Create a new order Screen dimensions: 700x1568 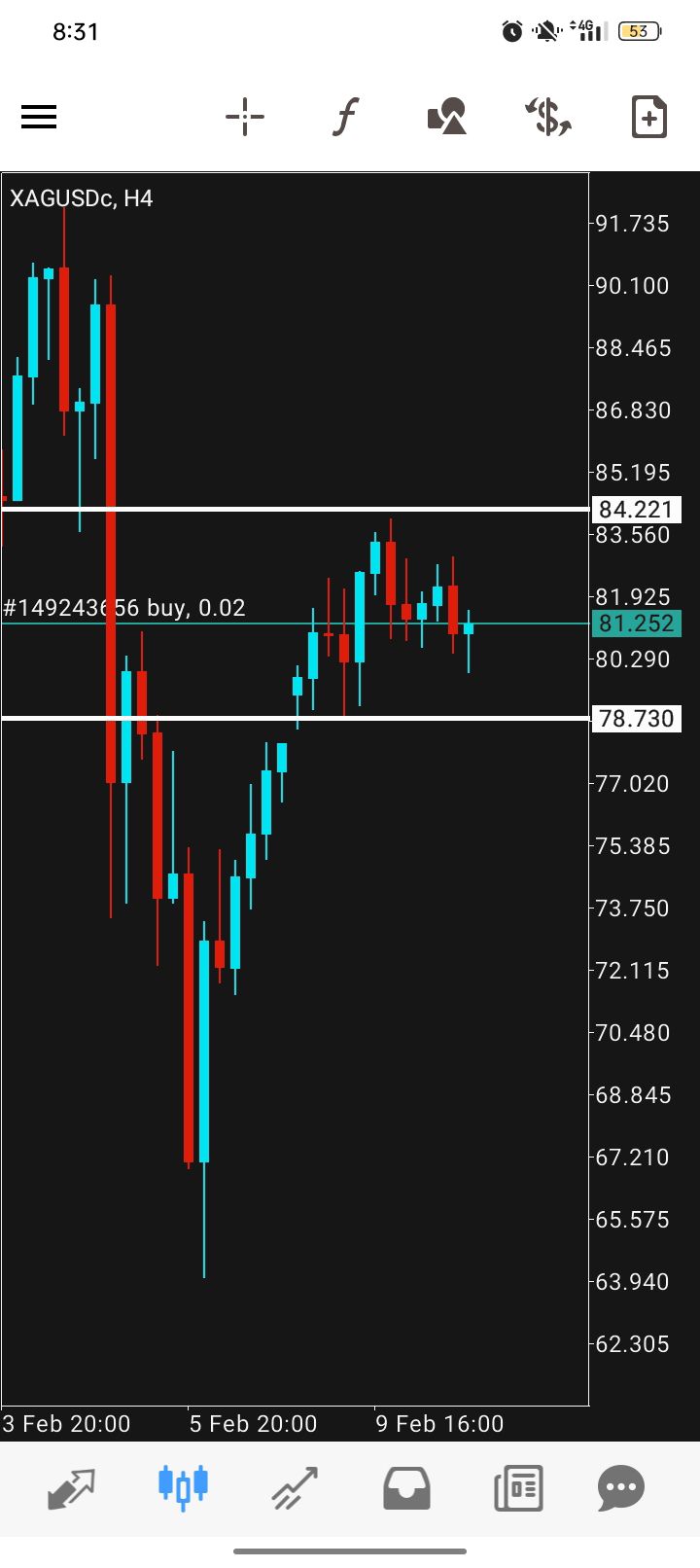tap(648, 118)
